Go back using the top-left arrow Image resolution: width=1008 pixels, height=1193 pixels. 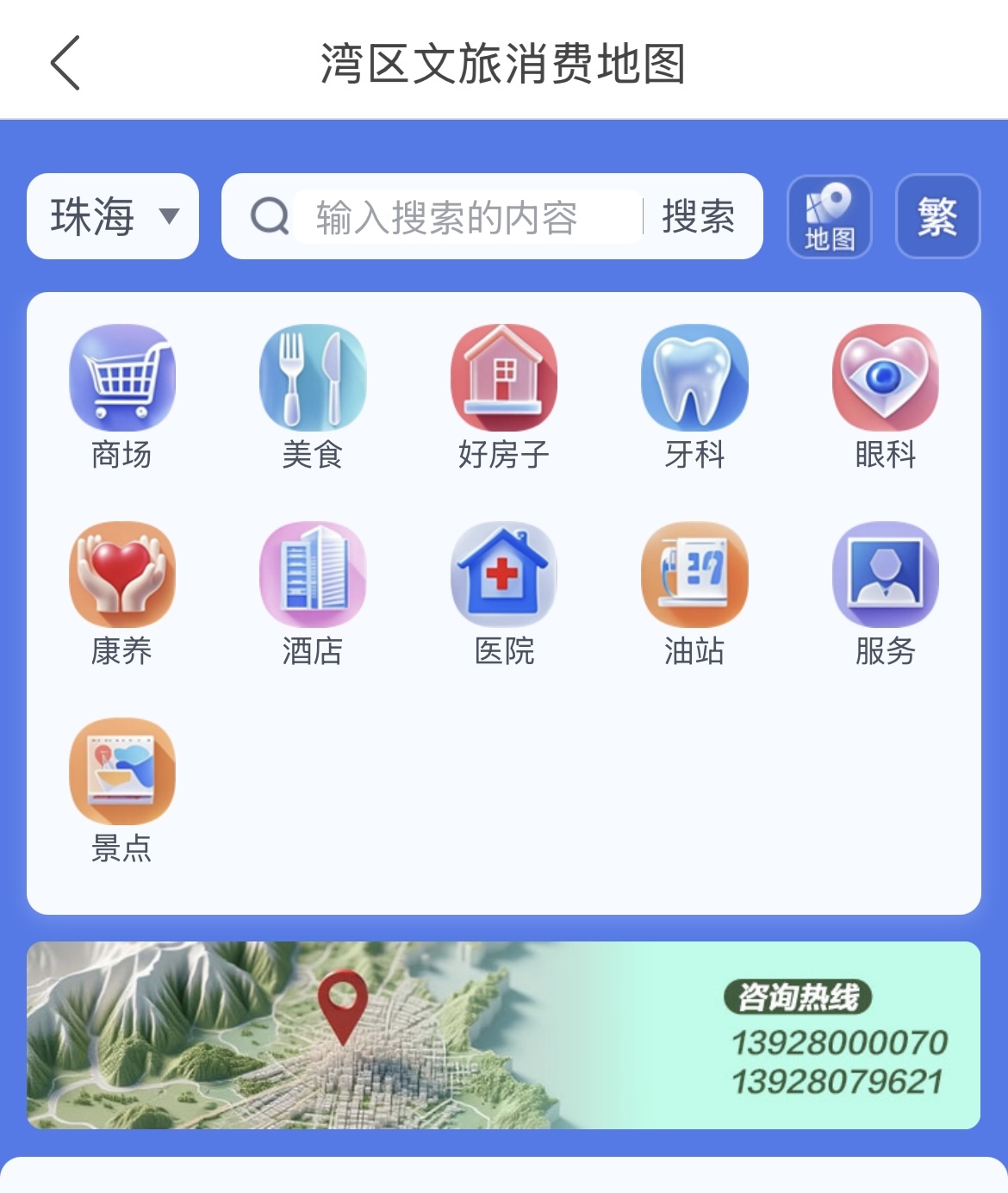(65, 63)
